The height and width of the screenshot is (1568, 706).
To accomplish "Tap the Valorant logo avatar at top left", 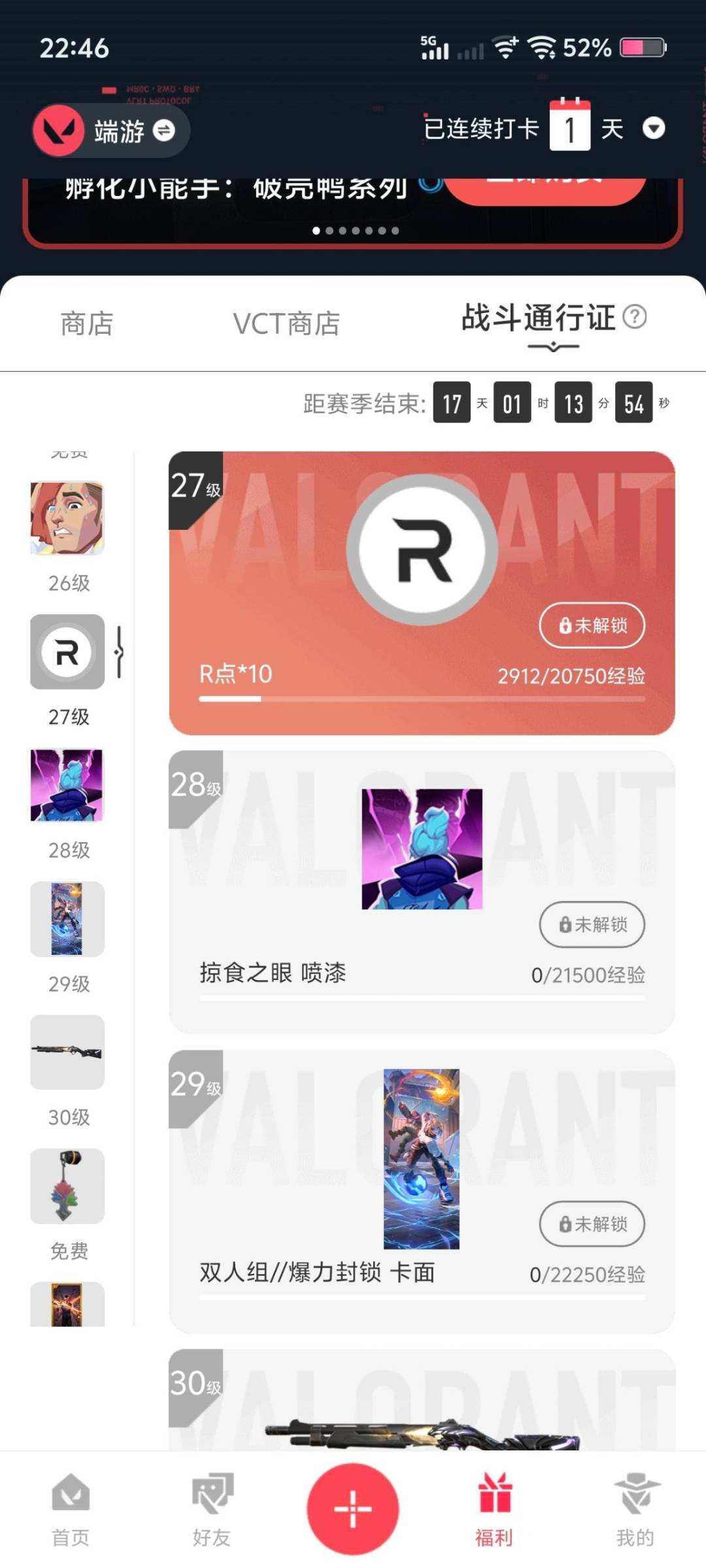I will click(58, 130).
